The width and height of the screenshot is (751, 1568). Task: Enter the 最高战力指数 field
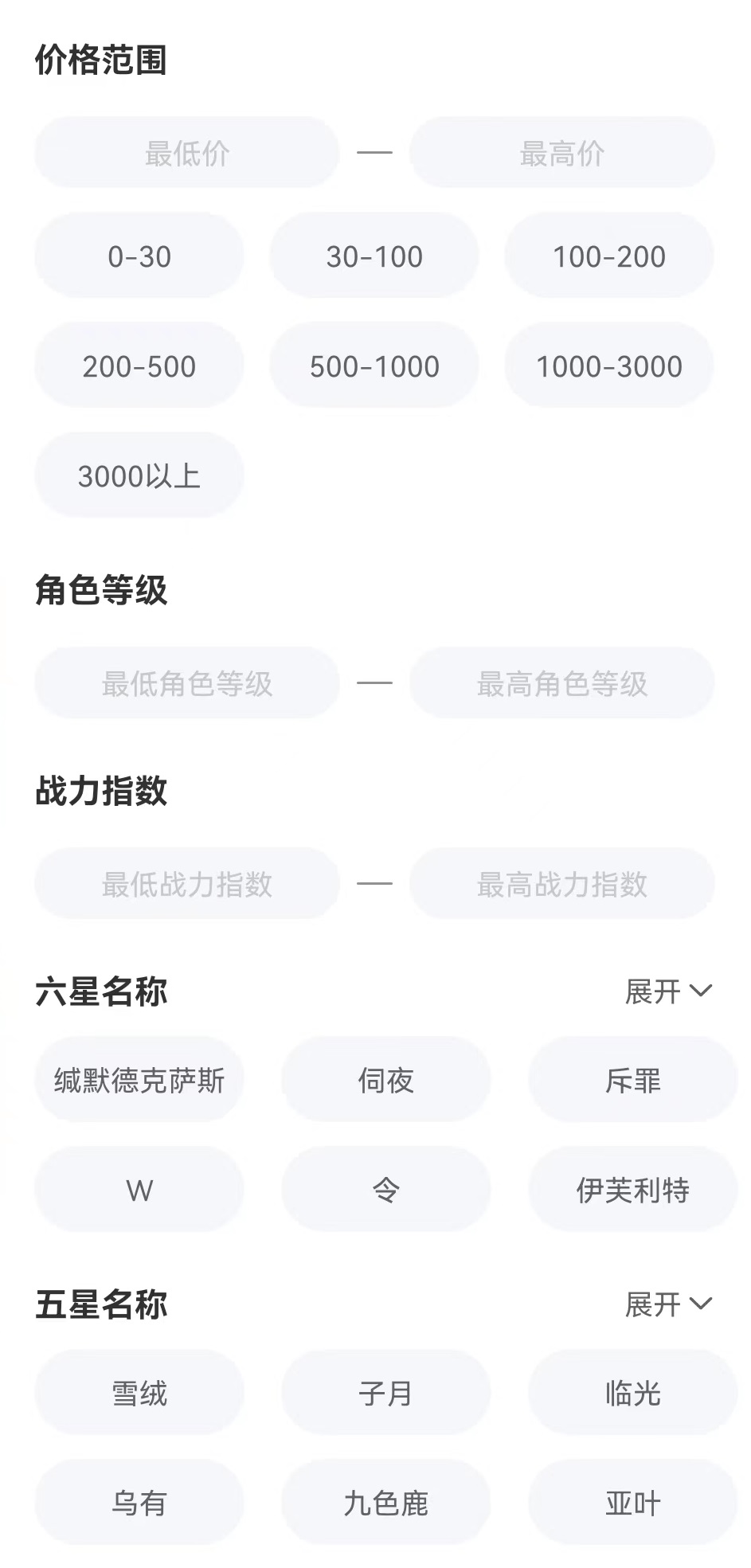(561, 884)
